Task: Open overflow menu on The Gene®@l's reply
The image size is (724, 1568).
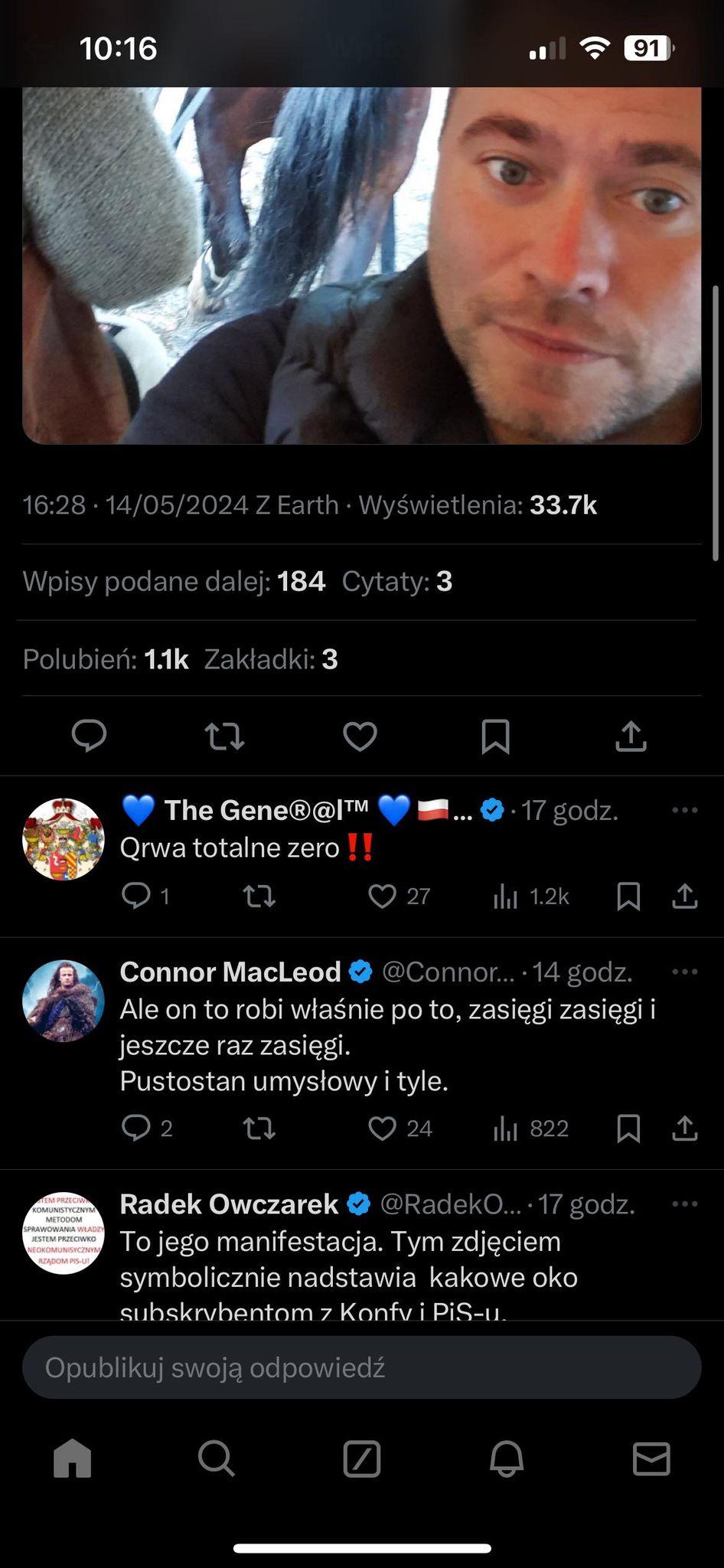Action: click(684, 810)
